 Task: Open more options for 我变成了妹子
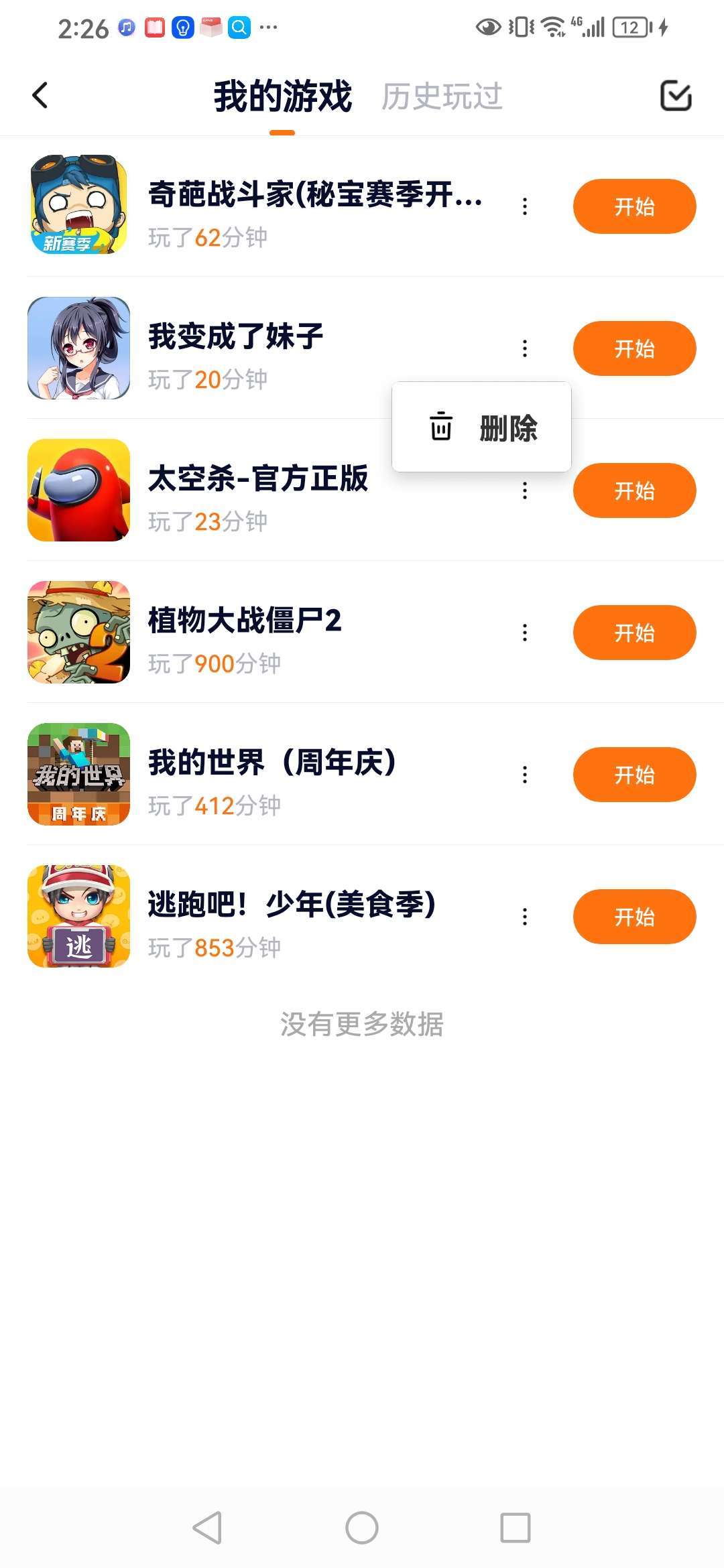tap(525, 348)
